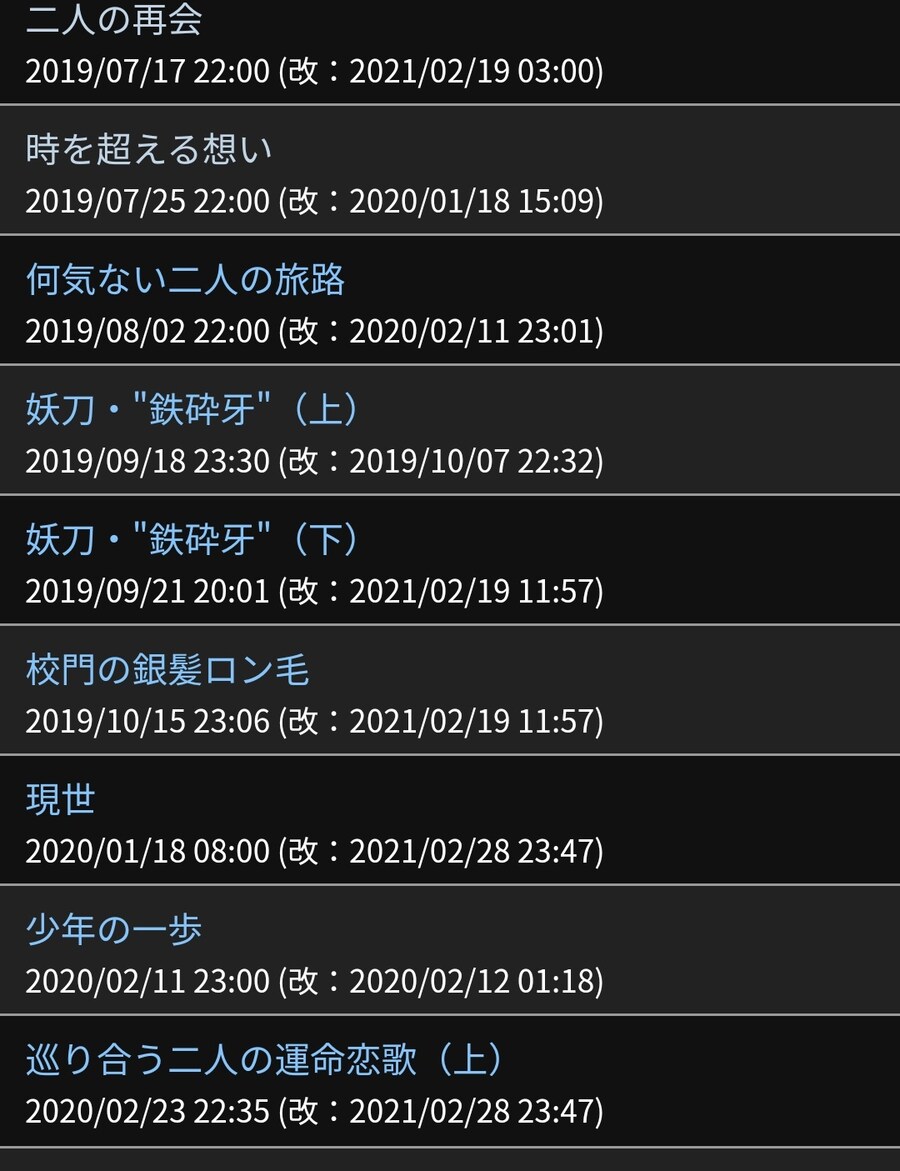Open the chapter 少年の一歩
900x1171 pixels.
point(115,930)
